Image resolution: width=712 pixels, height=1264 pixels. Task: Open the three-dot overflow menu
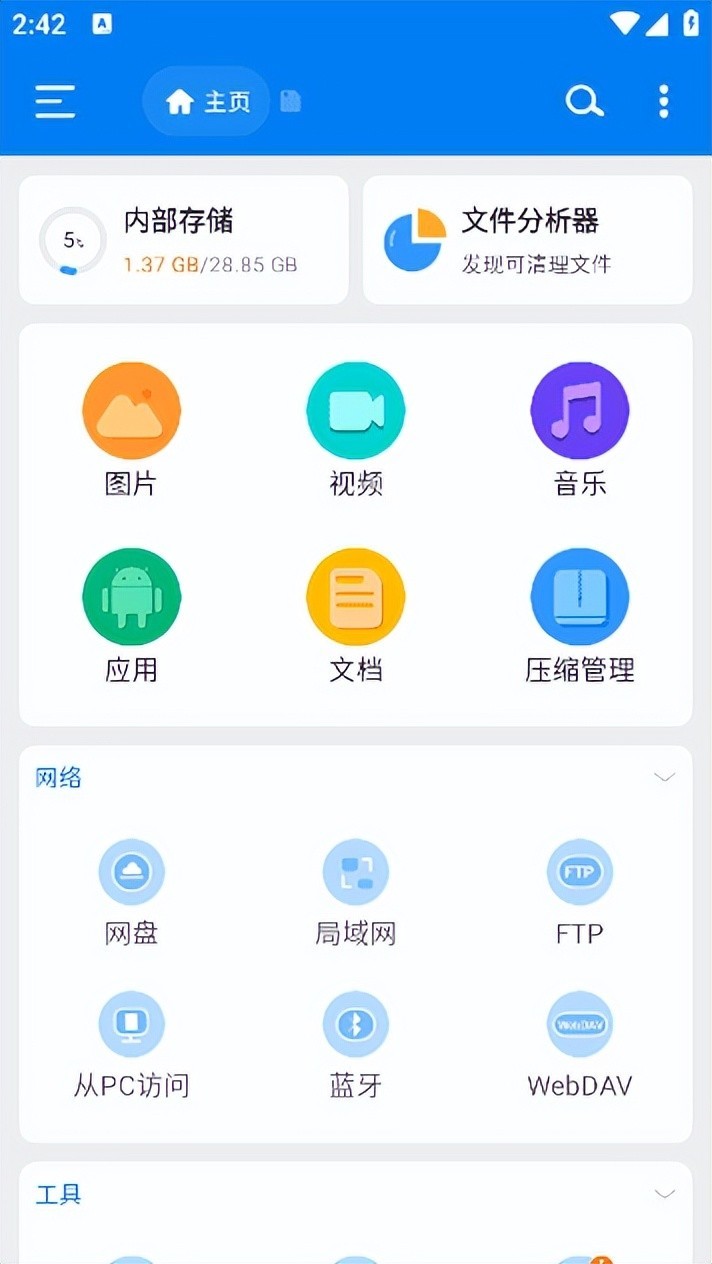[x=663, y=101]
